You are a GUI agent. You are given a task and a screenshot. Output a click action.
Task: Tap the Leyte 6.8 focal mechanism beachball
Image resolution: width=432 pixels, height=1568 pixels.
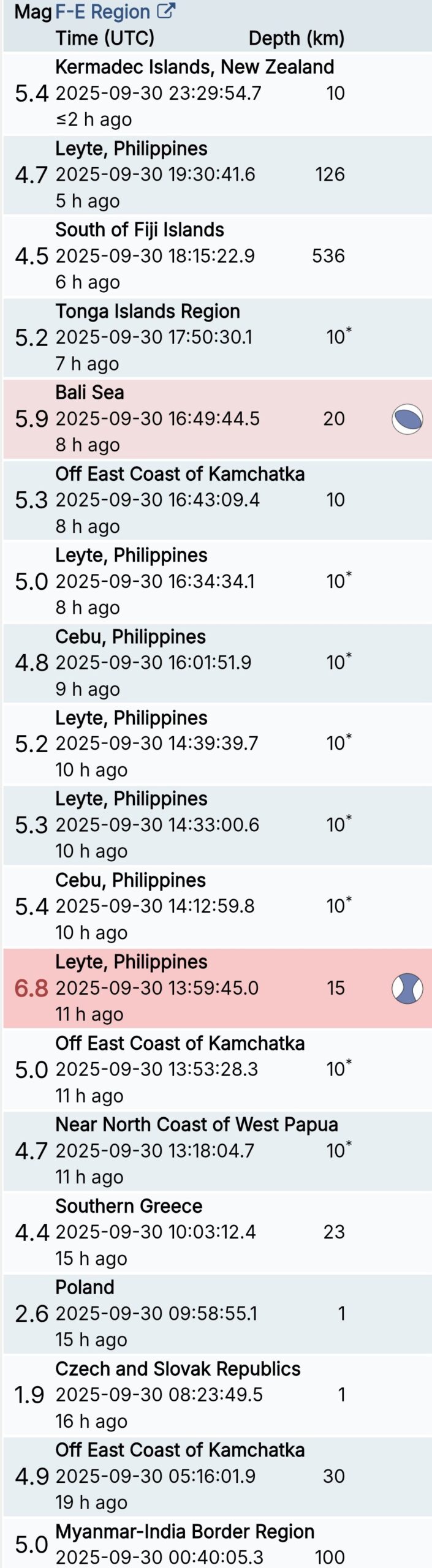pyautogui.click(x=407, y=989)
